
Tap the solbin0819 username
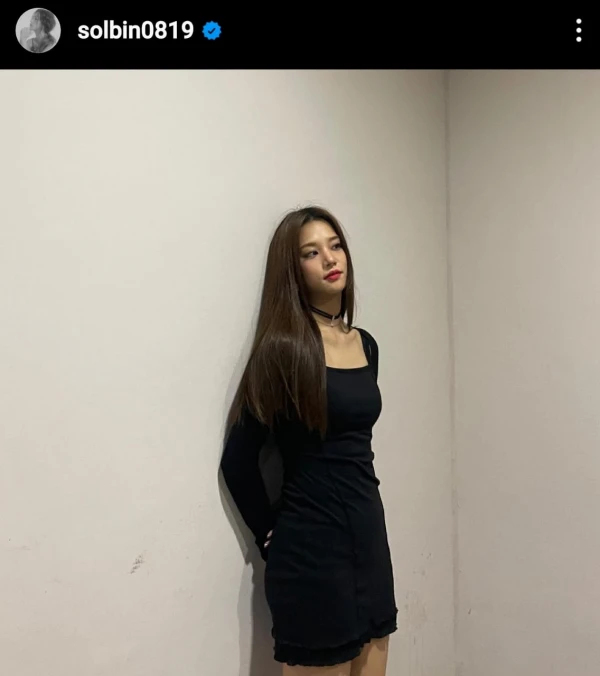point(135,31)
